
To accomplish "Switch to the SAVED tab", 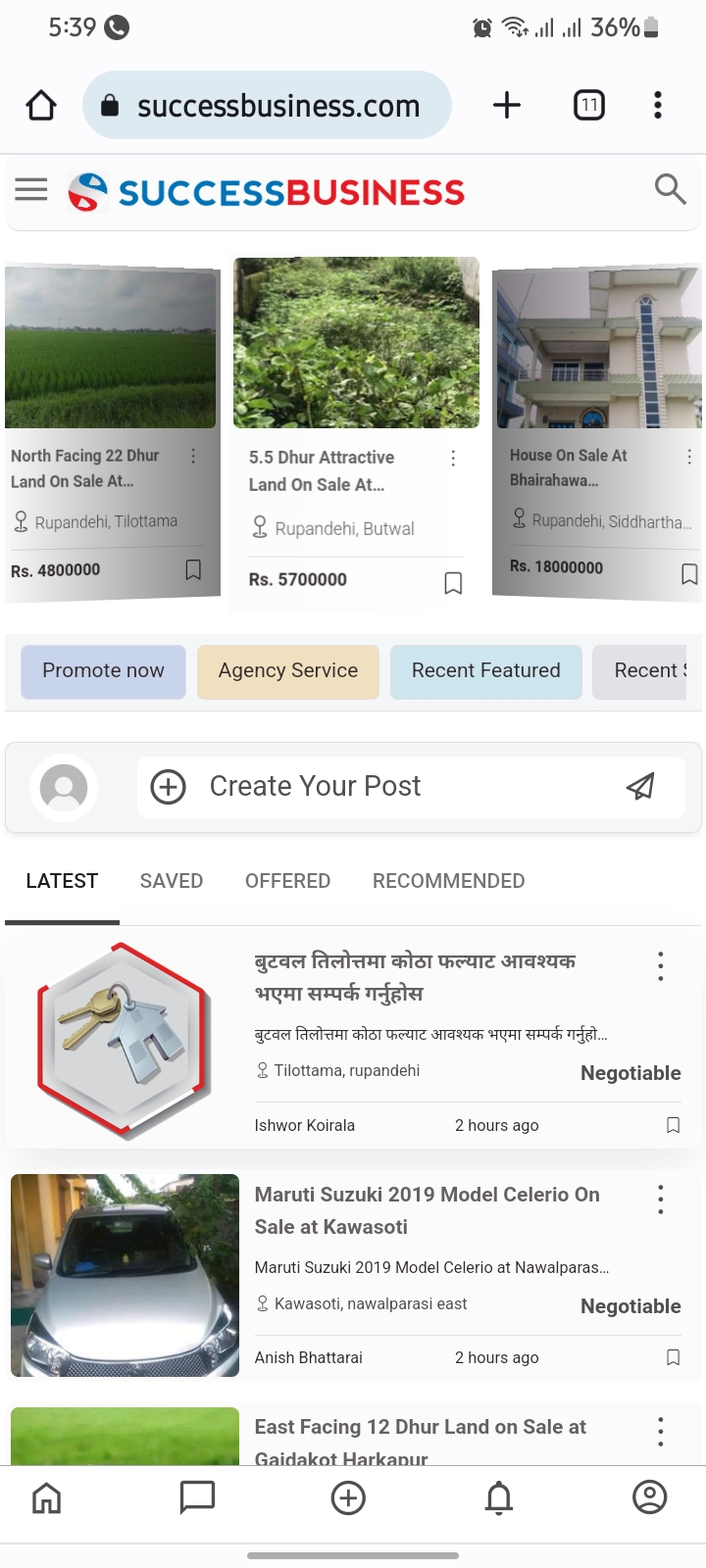I will (x=172, y=881).
